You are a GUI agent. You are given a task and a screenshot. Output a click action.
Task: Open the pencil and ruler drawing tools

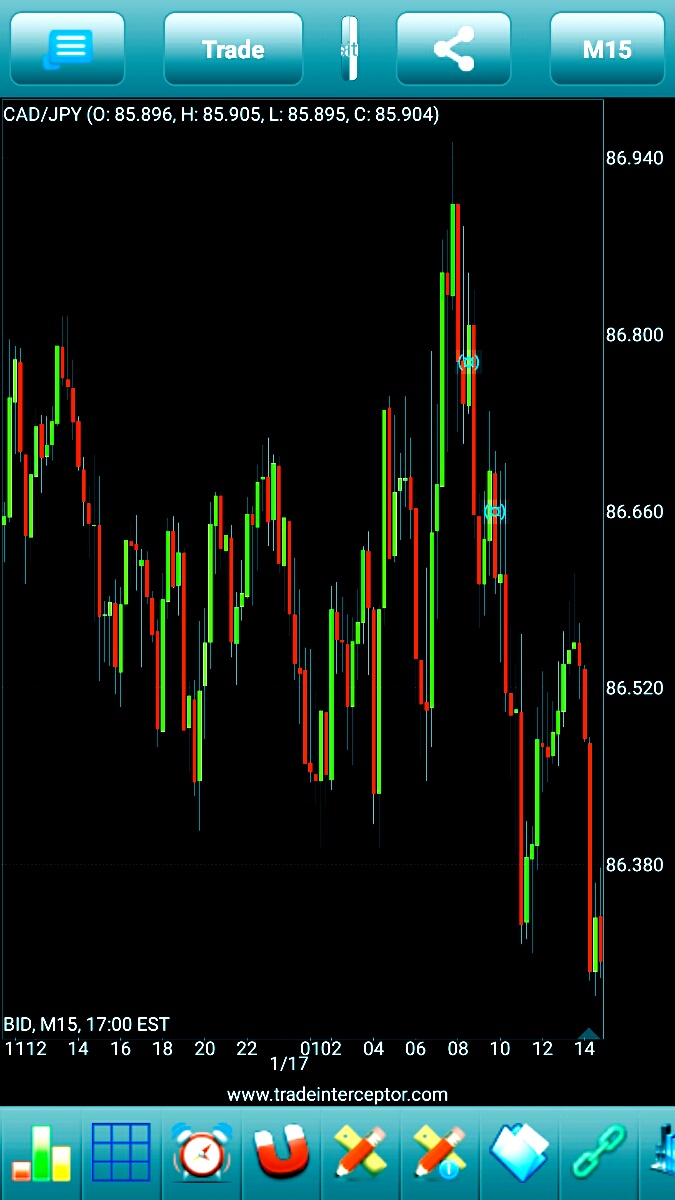pos(360,1153)
